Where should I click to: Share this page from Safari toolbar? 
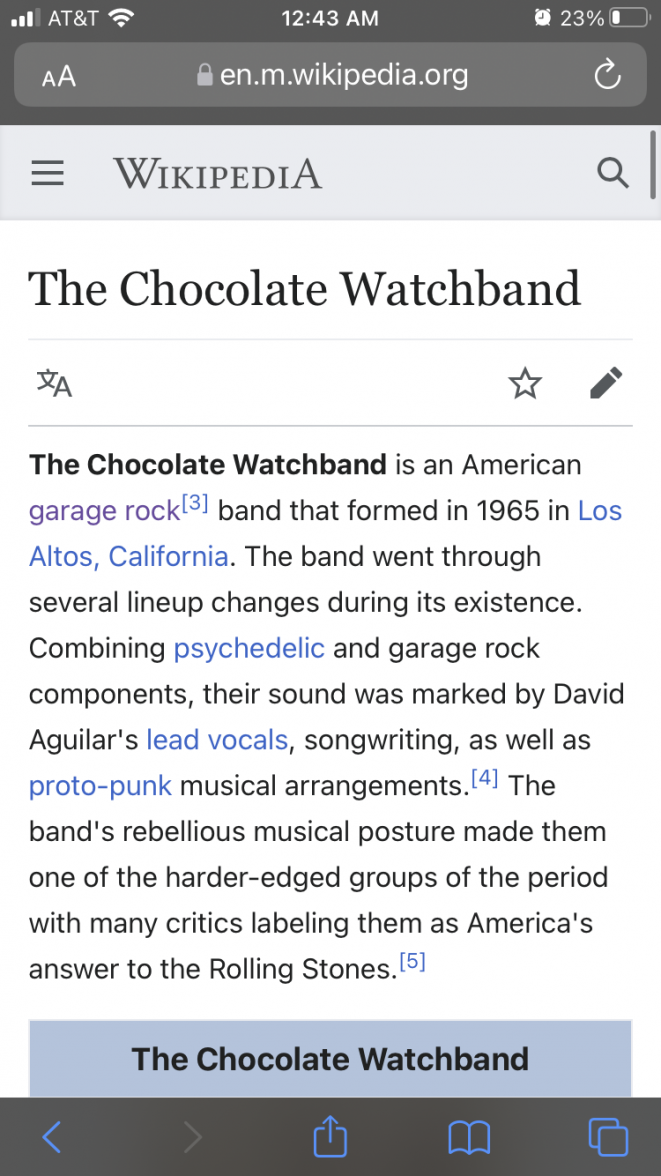click(329, 1136)
